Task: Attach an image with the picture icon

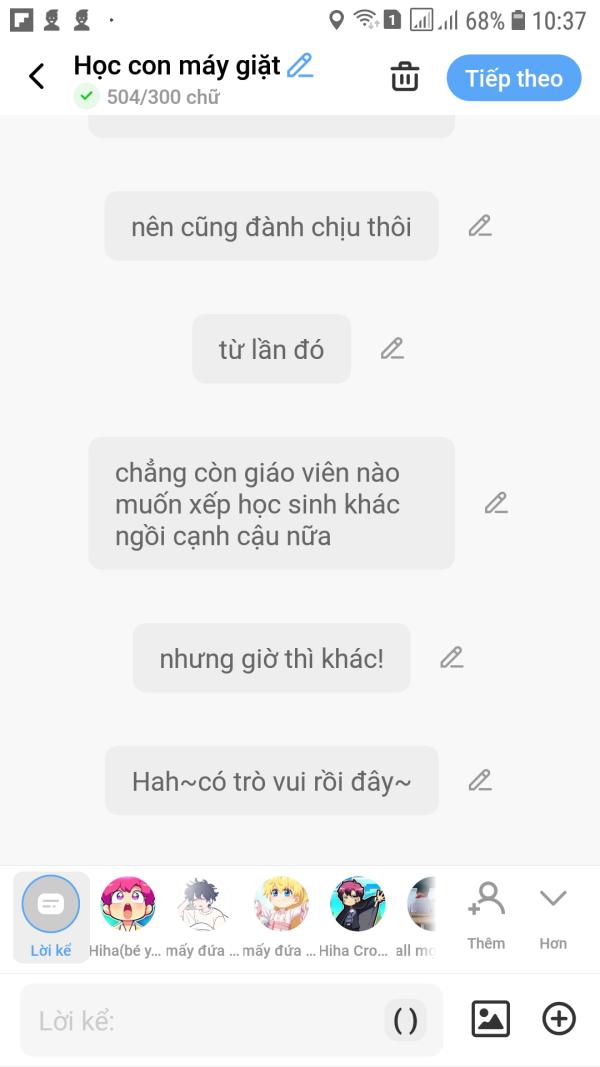Action: 490,1019
